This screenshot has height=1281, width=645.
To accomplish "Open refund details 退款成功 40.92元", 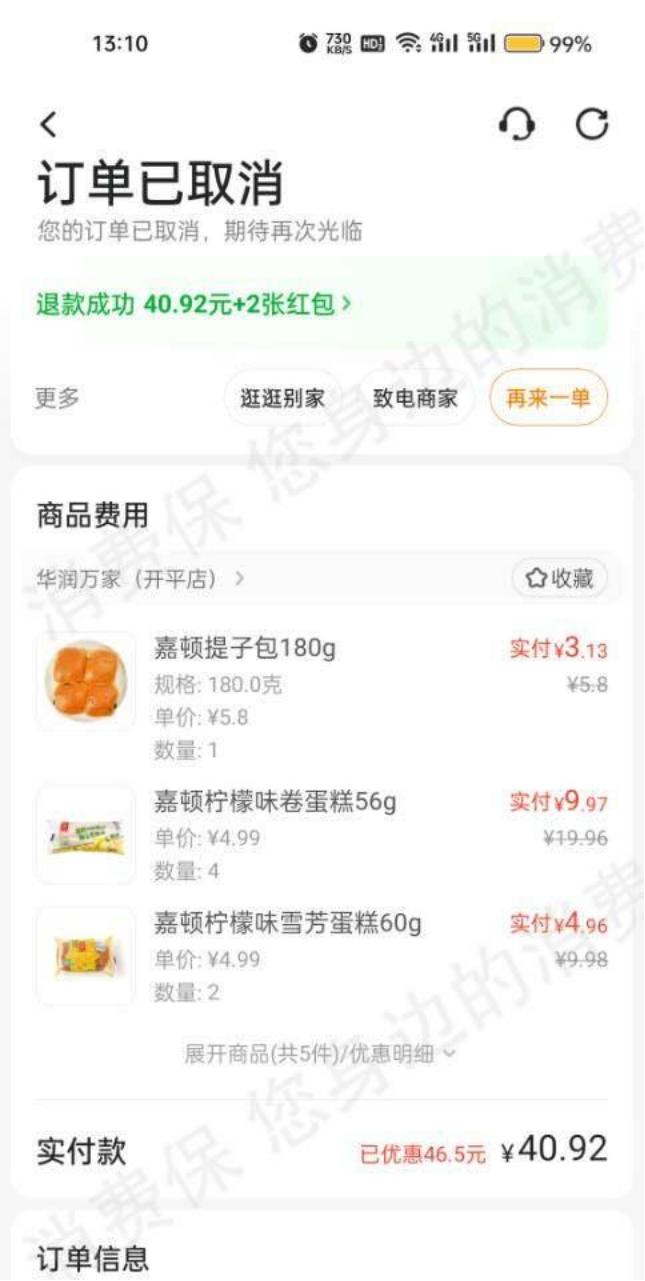I will tap(194, 304).
